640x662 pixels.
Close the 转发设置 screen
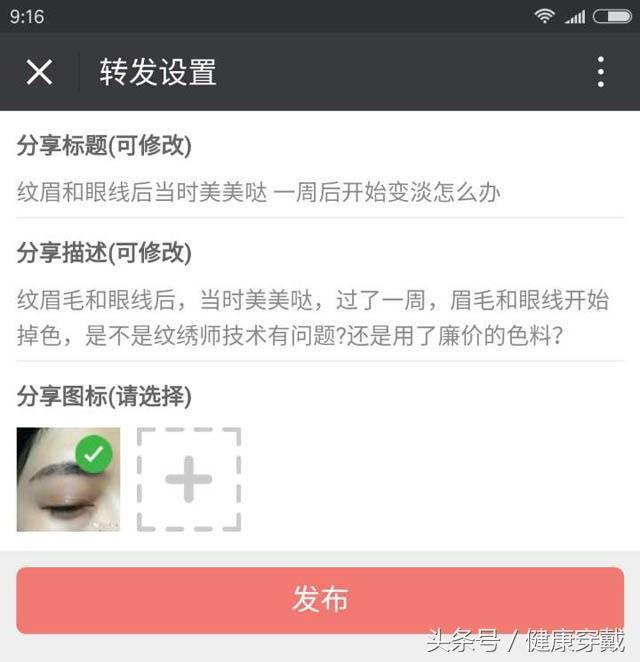pos(39,72)
